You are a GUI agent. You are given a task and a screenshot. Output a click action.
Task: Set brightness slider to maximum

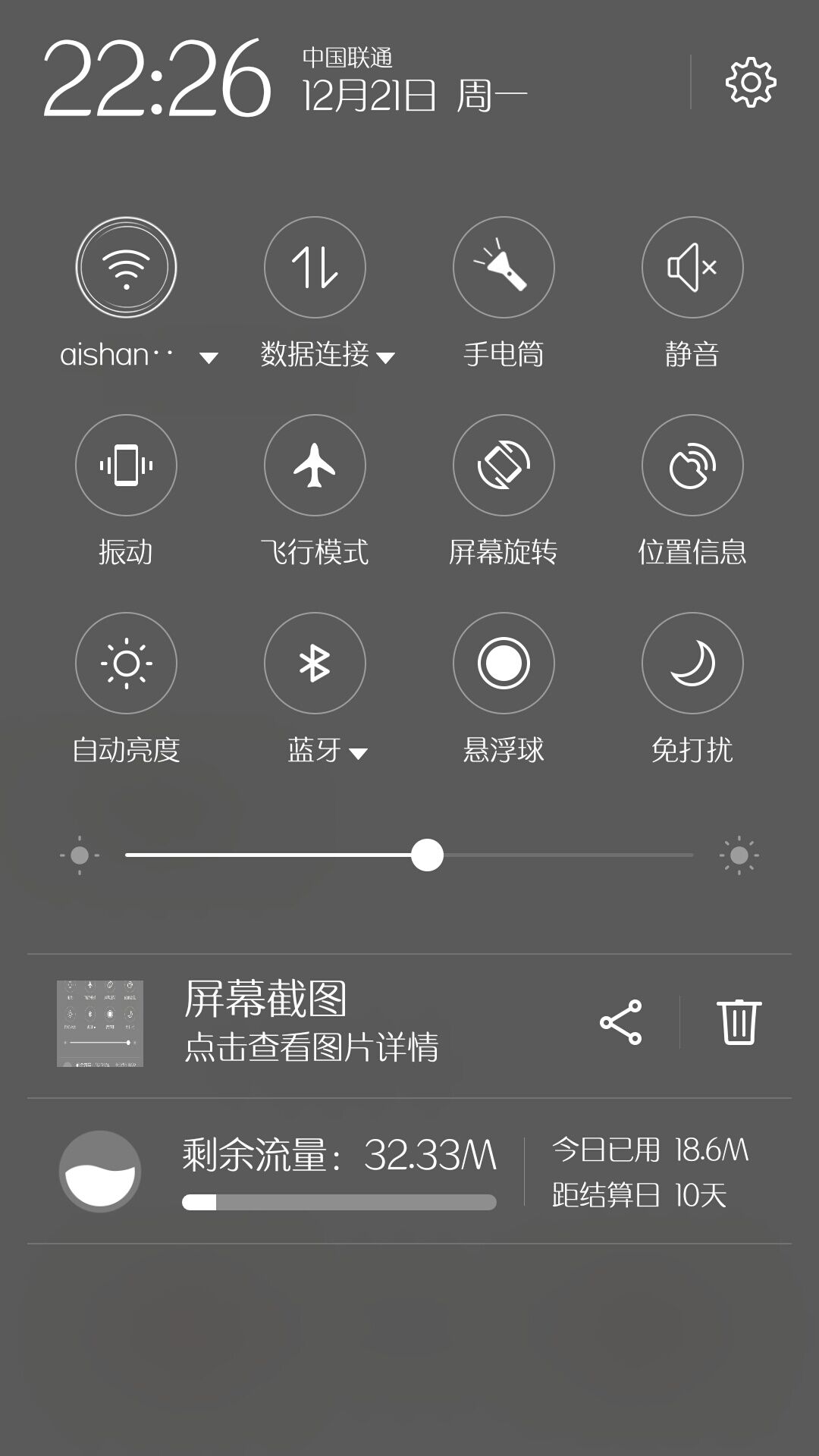pos(691,855)
